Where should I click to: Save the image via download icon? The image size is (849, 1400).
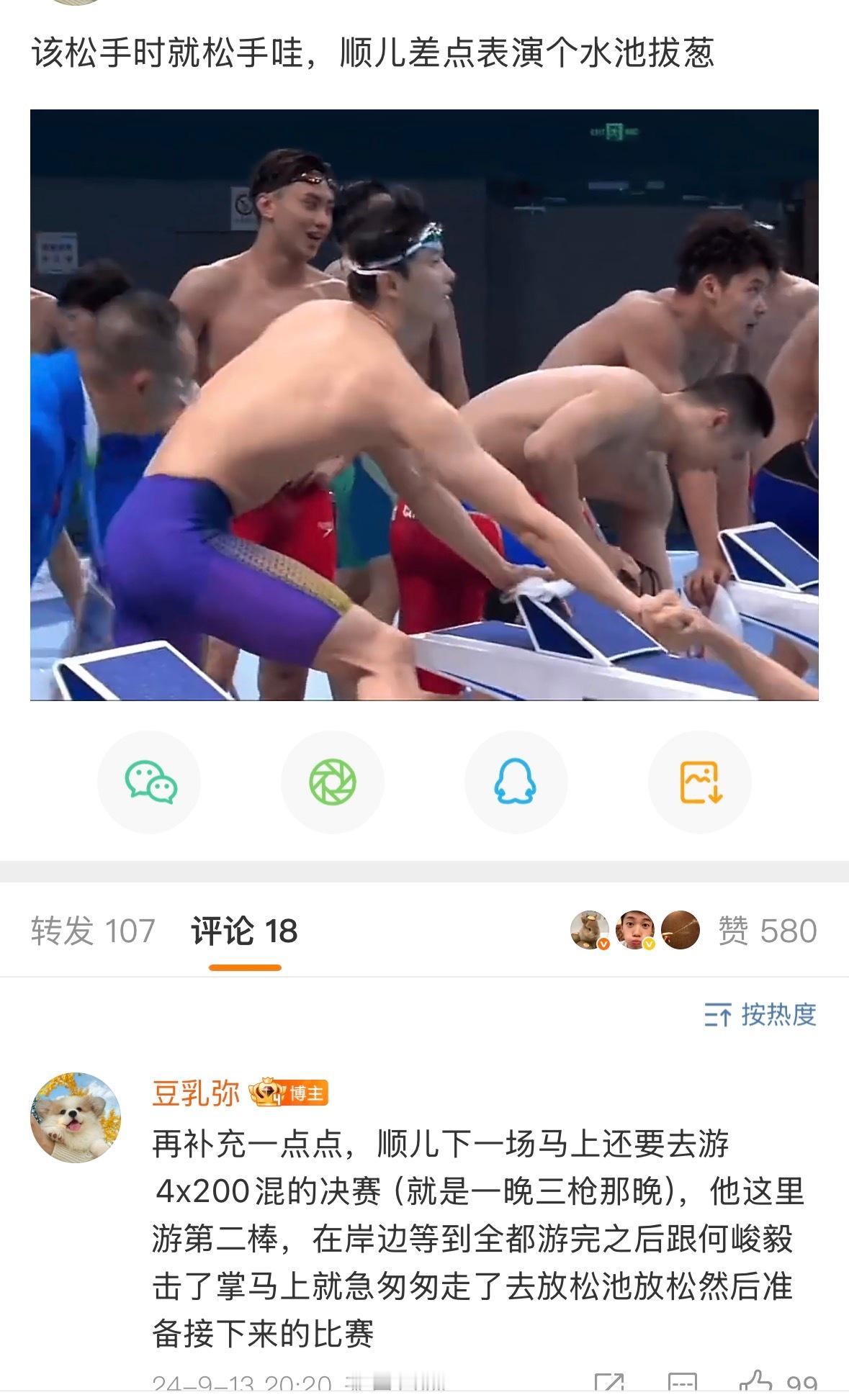coord(697,782)
